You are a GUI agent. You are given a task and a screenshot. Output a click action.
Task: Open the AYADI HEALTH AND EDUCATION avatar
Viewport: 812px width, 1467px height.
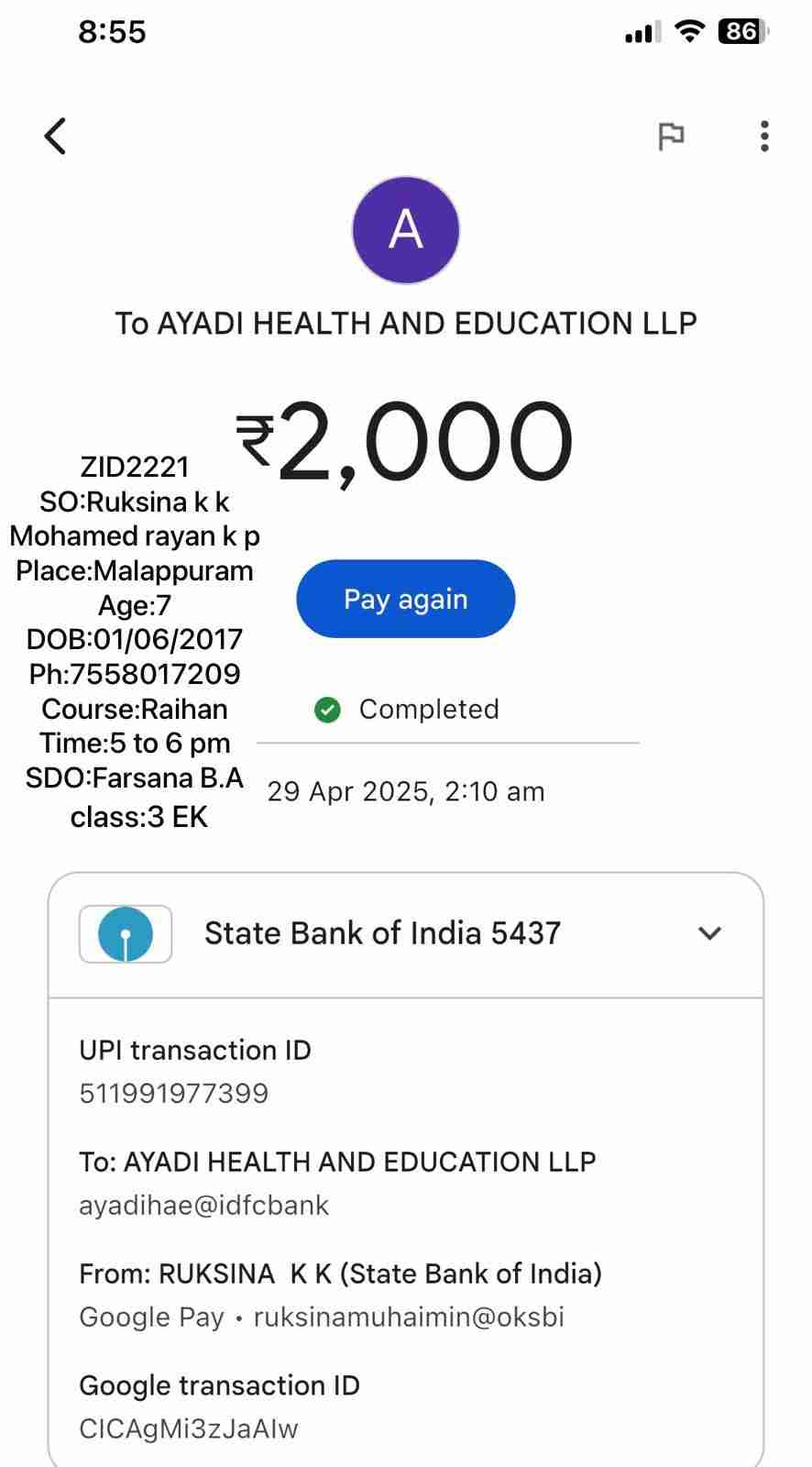406,230
